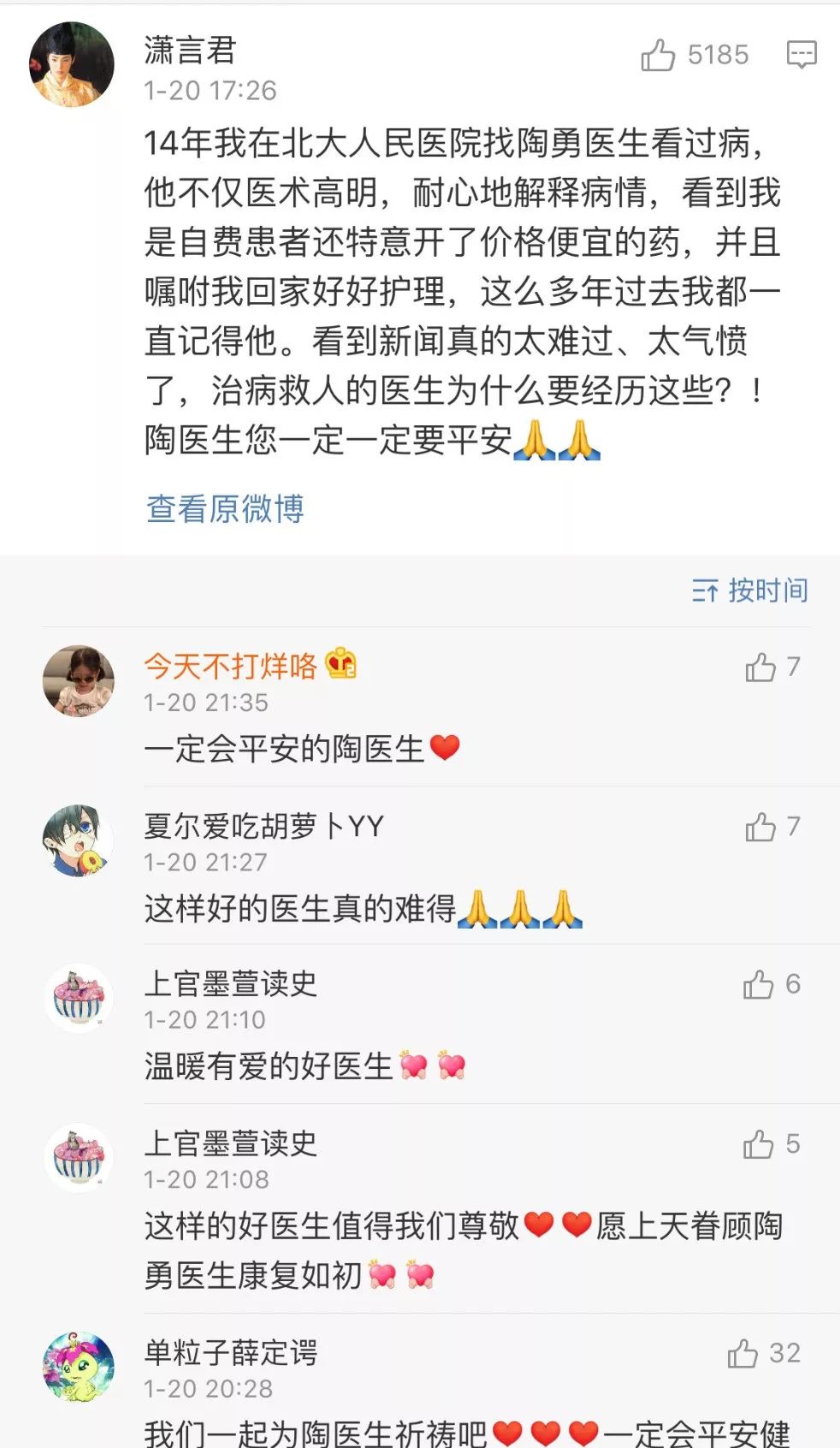Reply to 潇言君's comment via comment icon

(x=801, y=55)
